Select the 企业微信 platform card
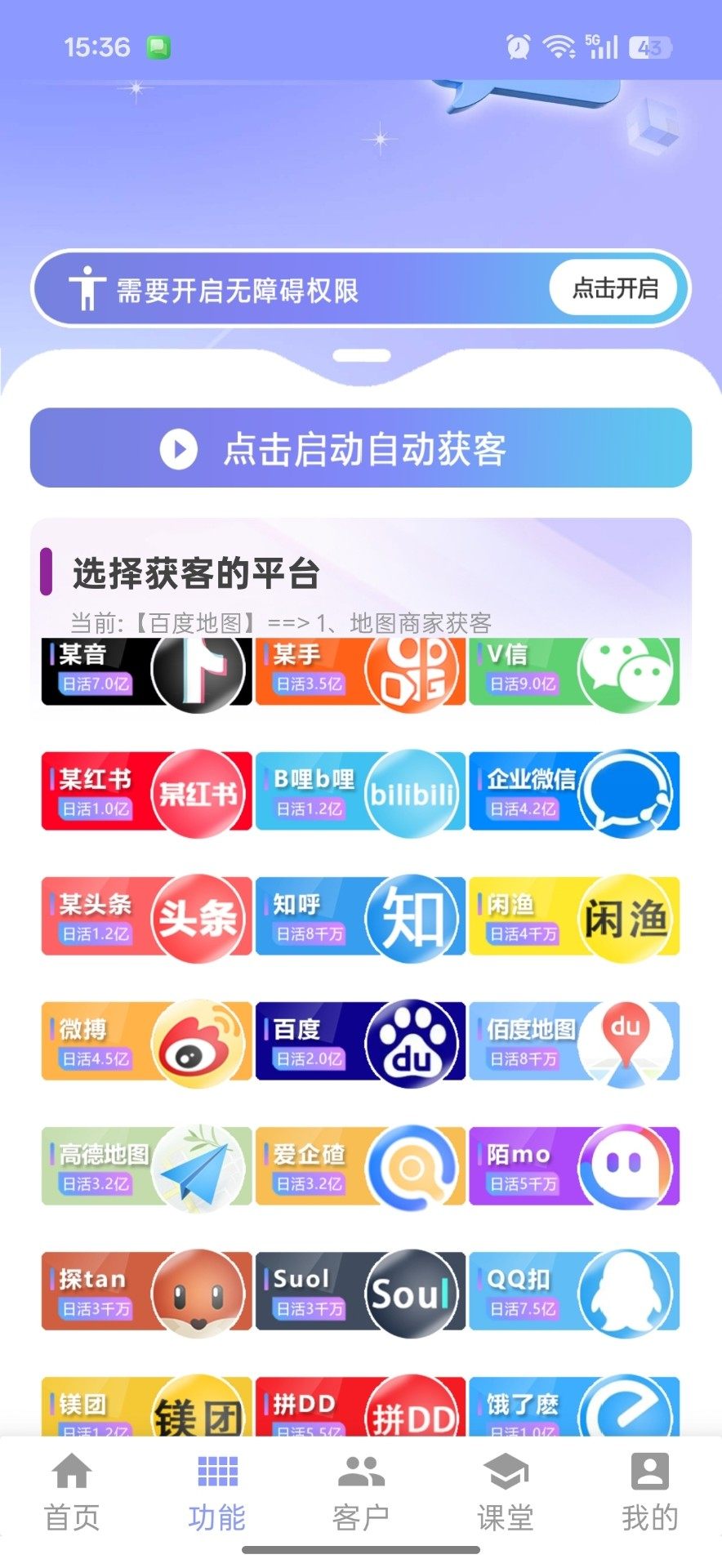The height and width of the screenshot is (1568, 722). (x=574, y=791)
